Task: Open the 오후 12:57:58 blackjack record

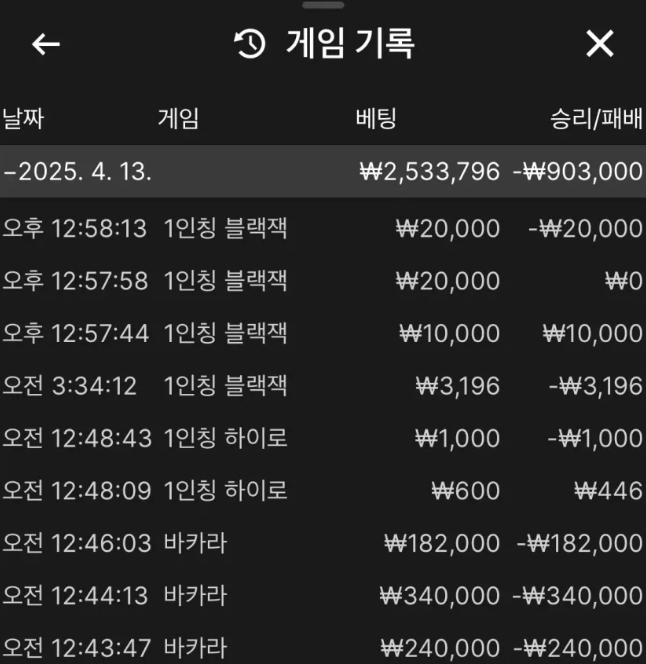Action: tap(322, 281)
